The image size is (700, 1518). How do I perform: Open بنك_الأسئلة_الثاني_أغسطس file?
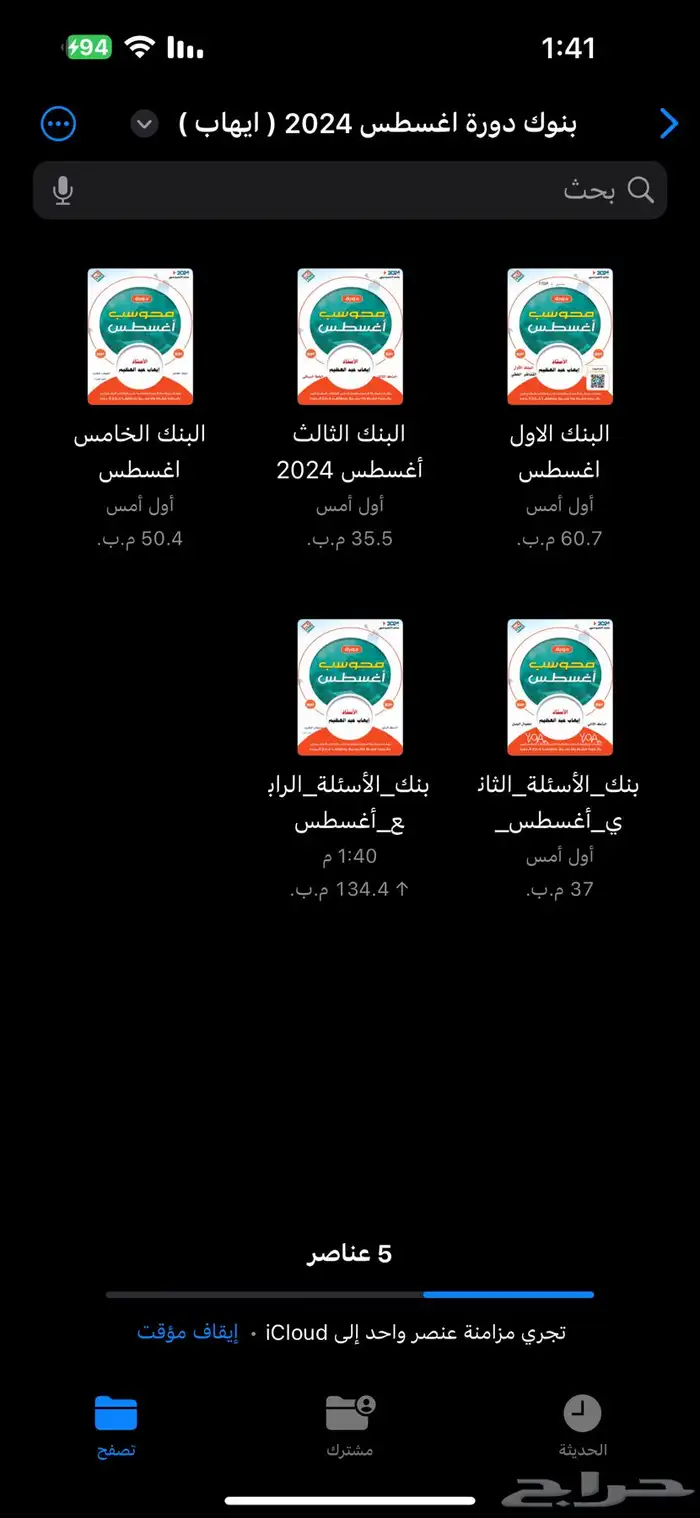(559, 687)
